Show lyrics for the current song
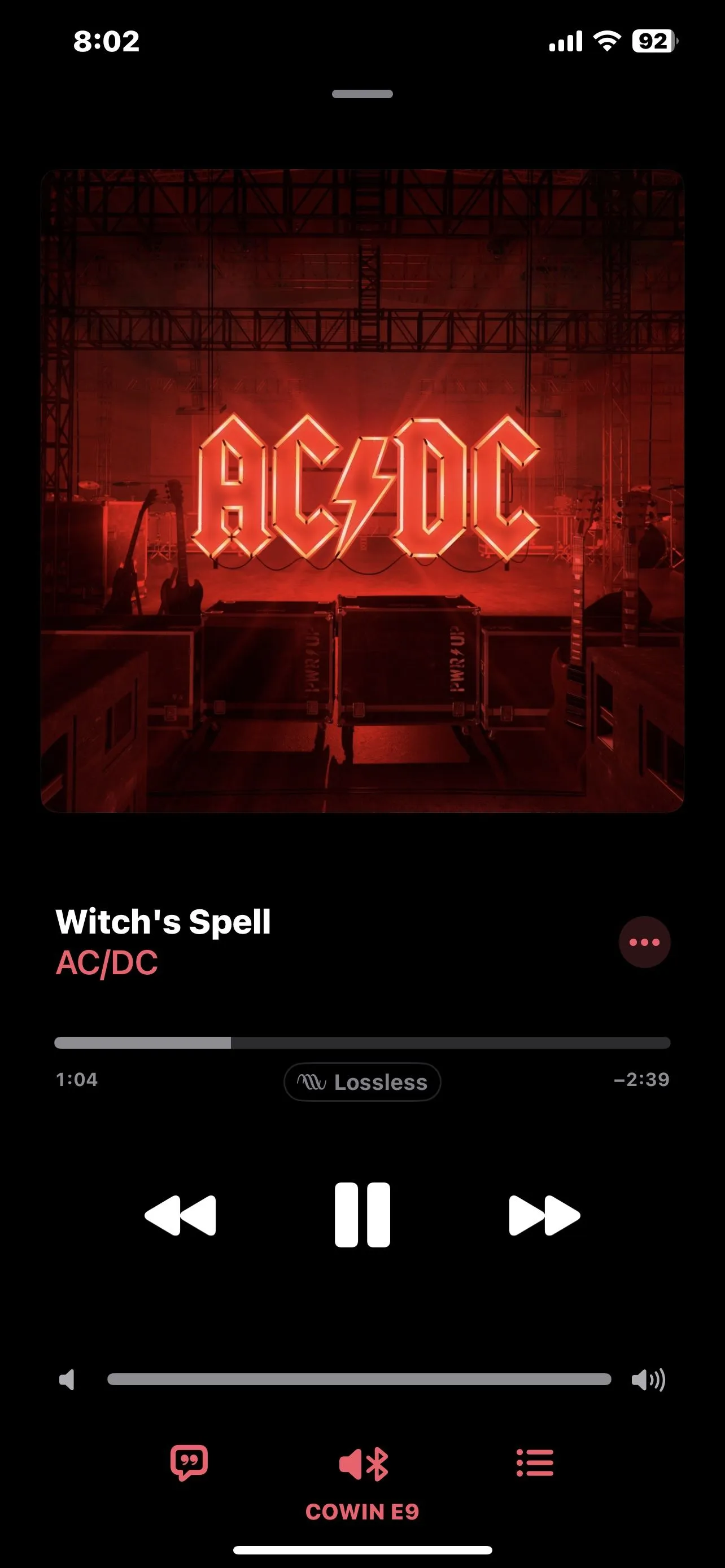The image size is (725, 1568). 189,1462
